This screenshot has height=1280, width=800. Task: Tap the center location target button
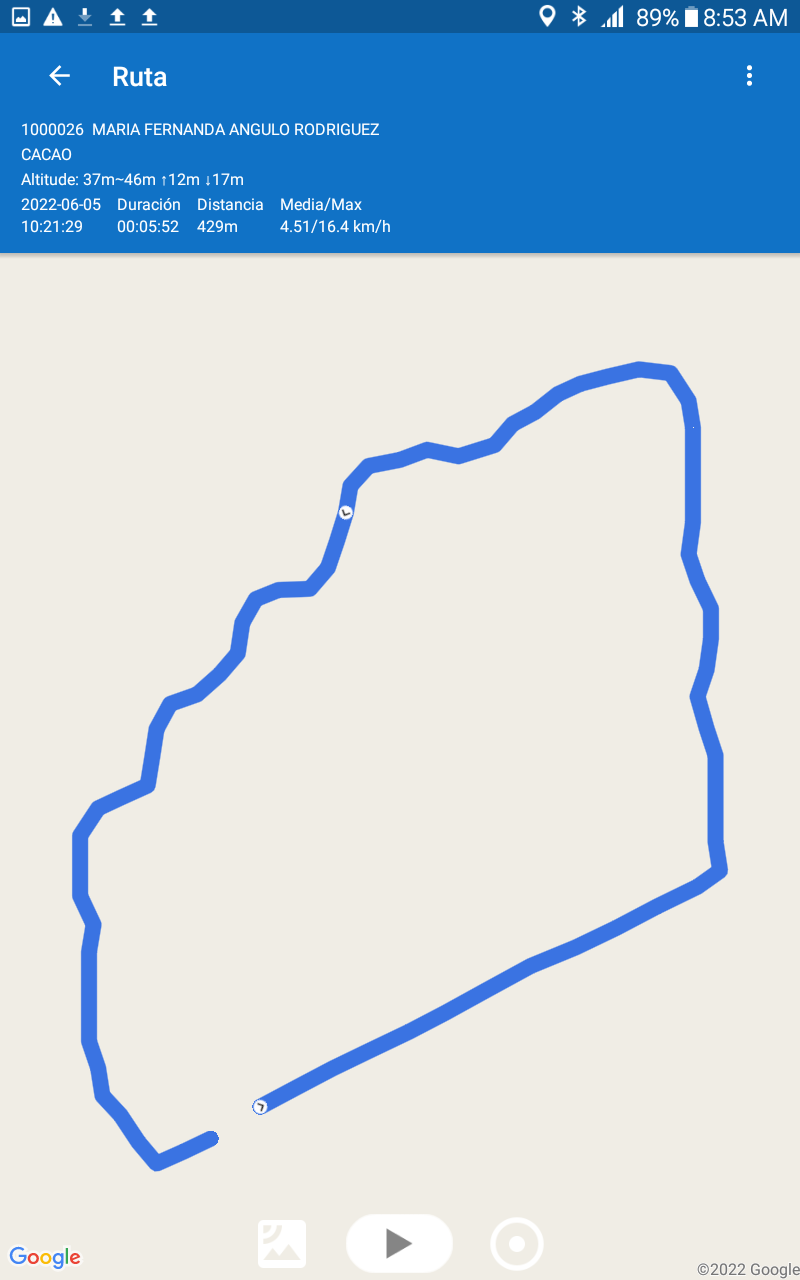(x=517, y=1244)
